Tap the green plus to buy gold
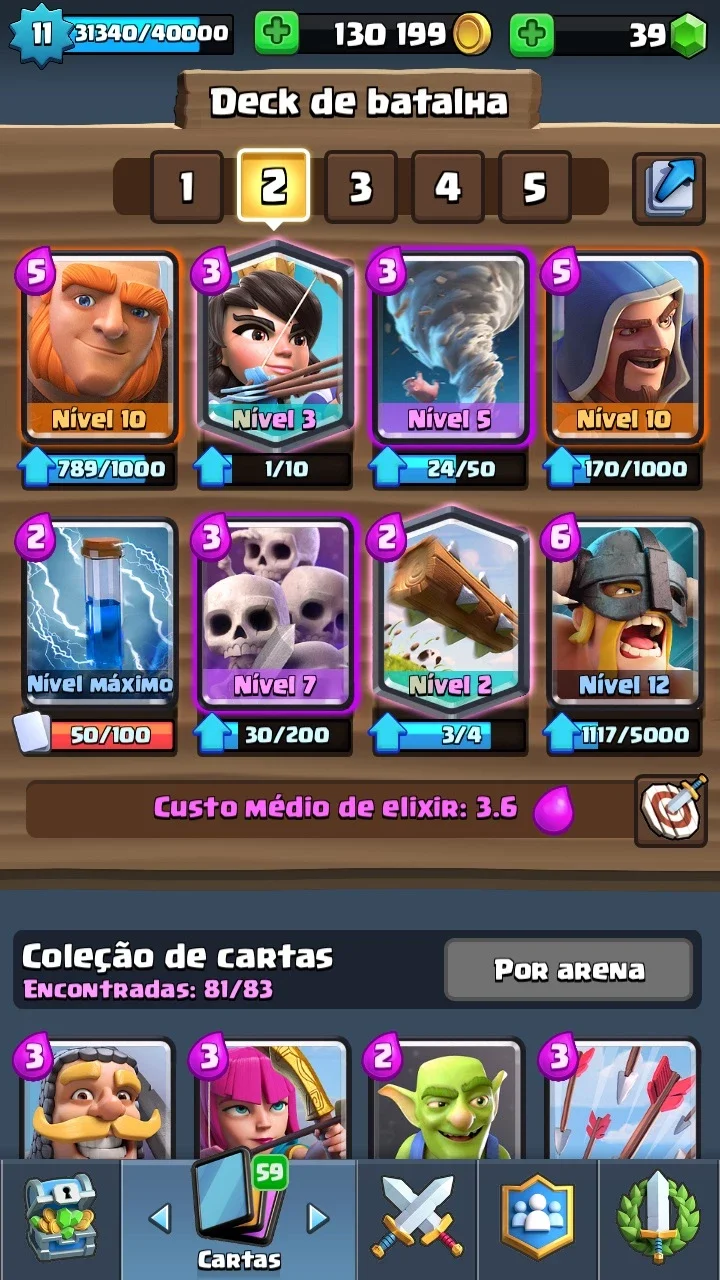The height and width of the screenshot is (1280, 720). 276,35
